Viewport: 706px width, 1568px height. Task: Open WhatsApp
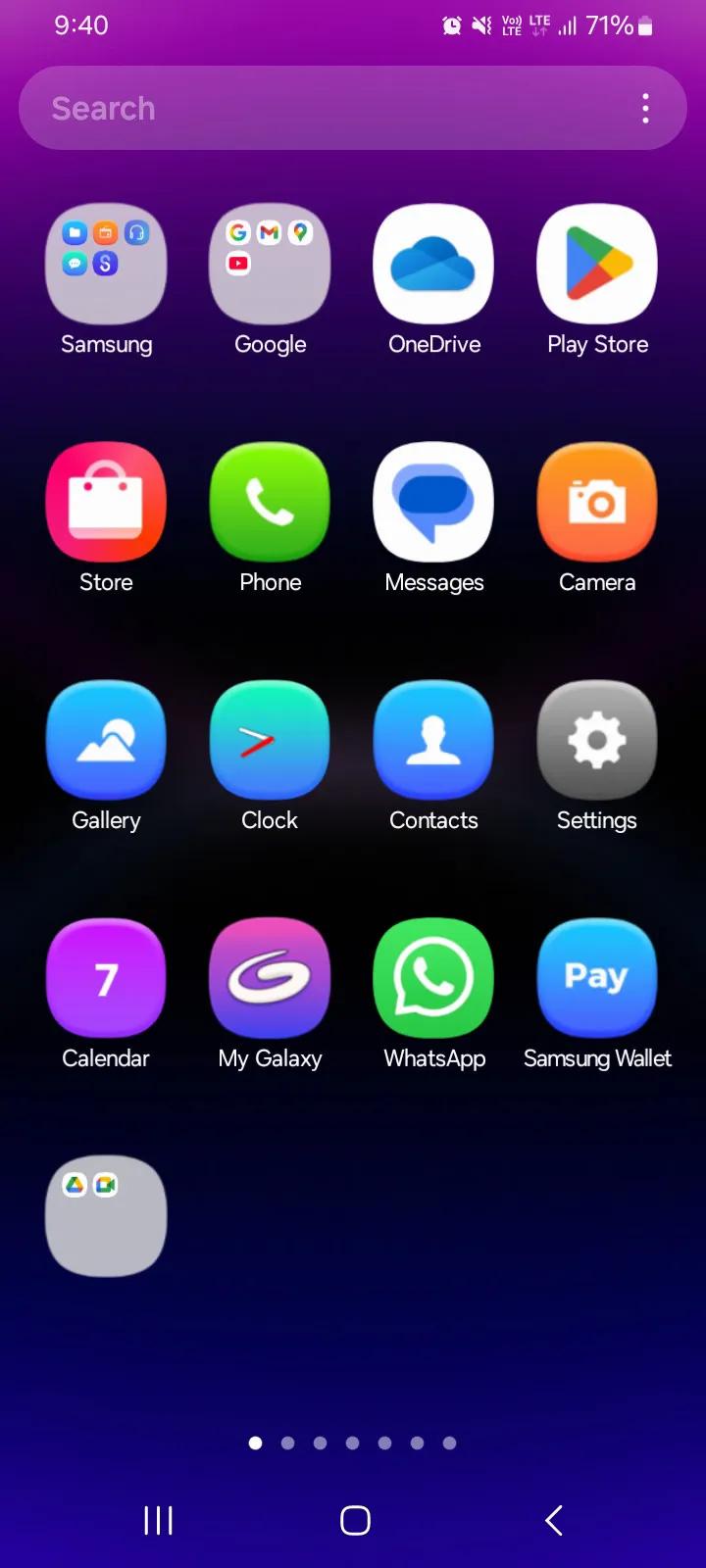[x=433, y=979]
